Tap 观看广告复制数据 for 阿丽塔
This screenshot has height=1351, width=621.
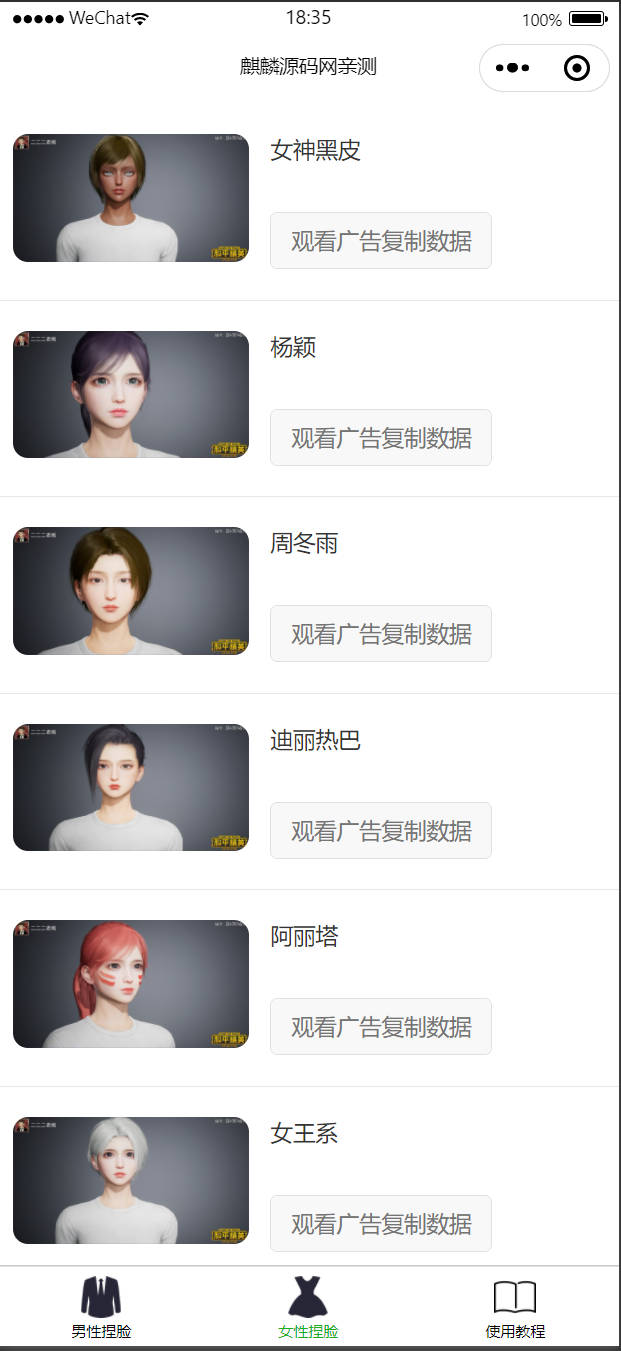pos(381,1027)
